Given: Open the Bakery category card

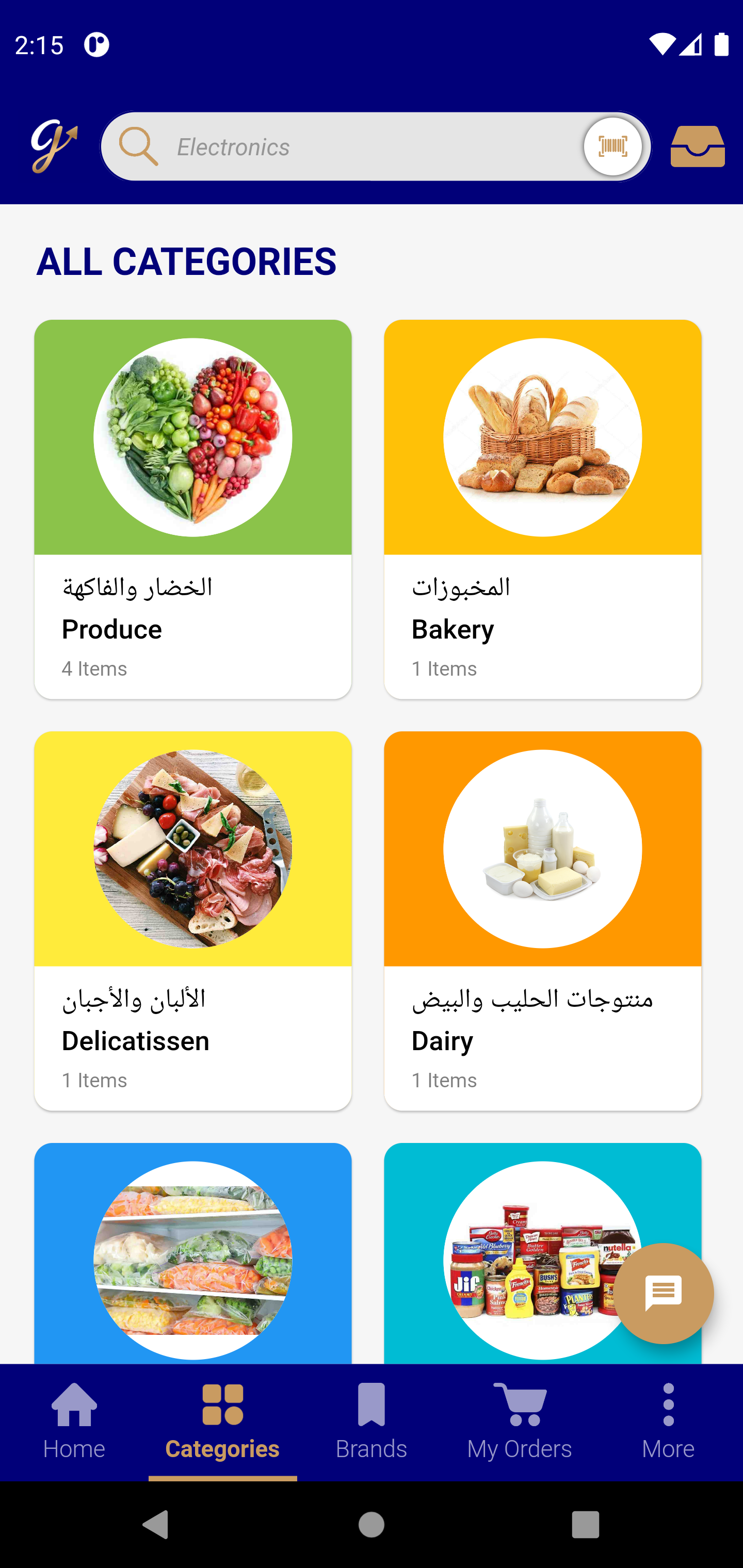Looking at the screenshot, I should pos(542,509).
